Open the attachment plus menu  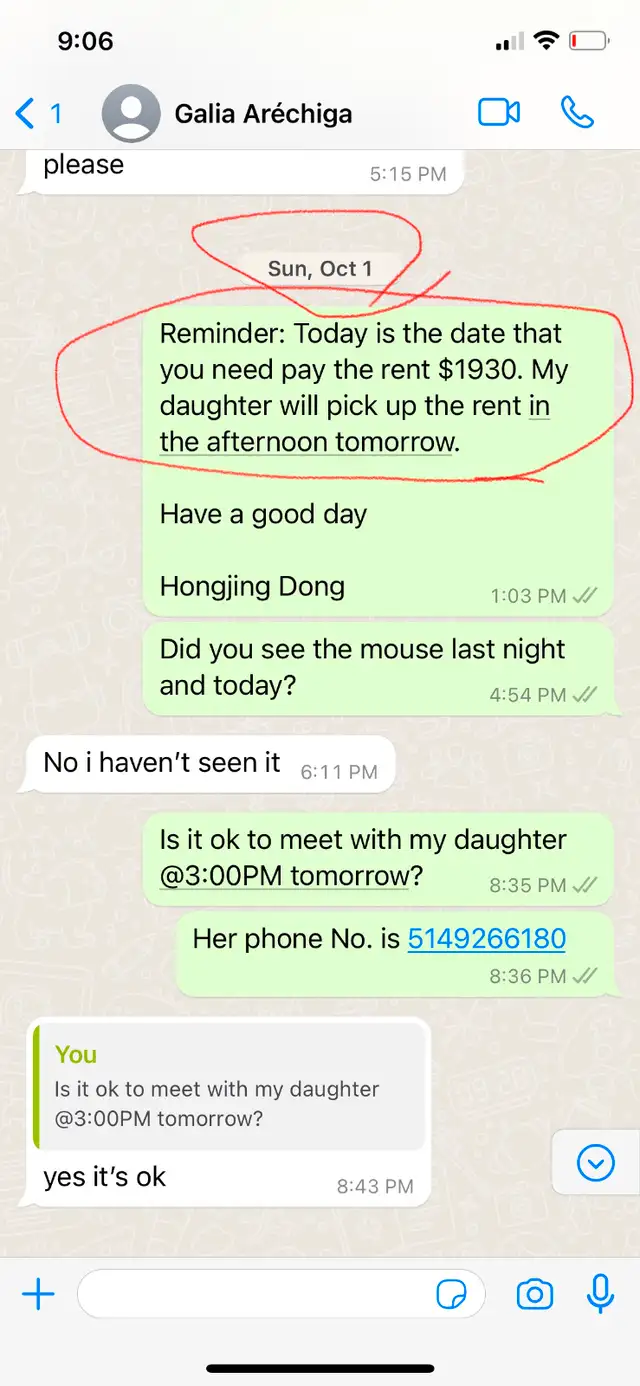click(x=38, y=1296)
